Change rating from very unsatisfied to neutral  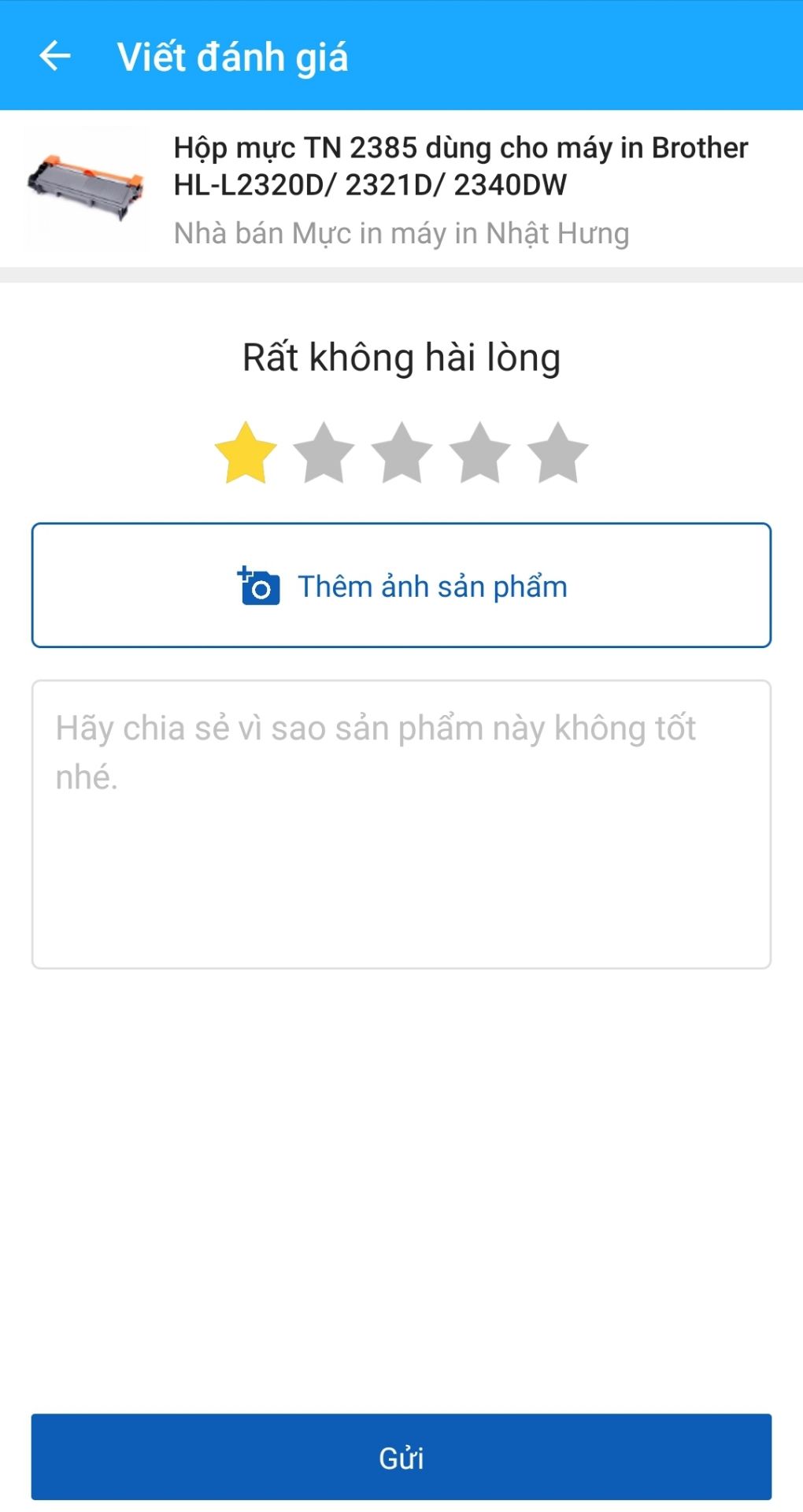pyautogui.click(x=401, y=453)
